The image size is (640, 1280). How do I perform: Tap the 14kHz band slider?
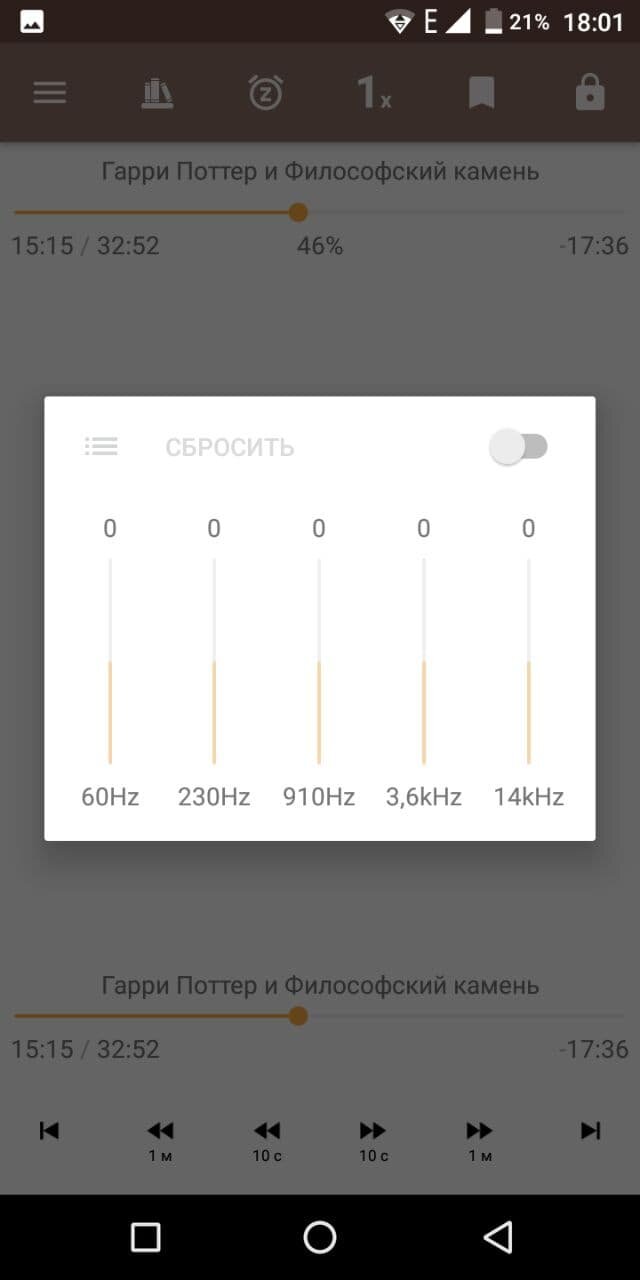point(529,661)
